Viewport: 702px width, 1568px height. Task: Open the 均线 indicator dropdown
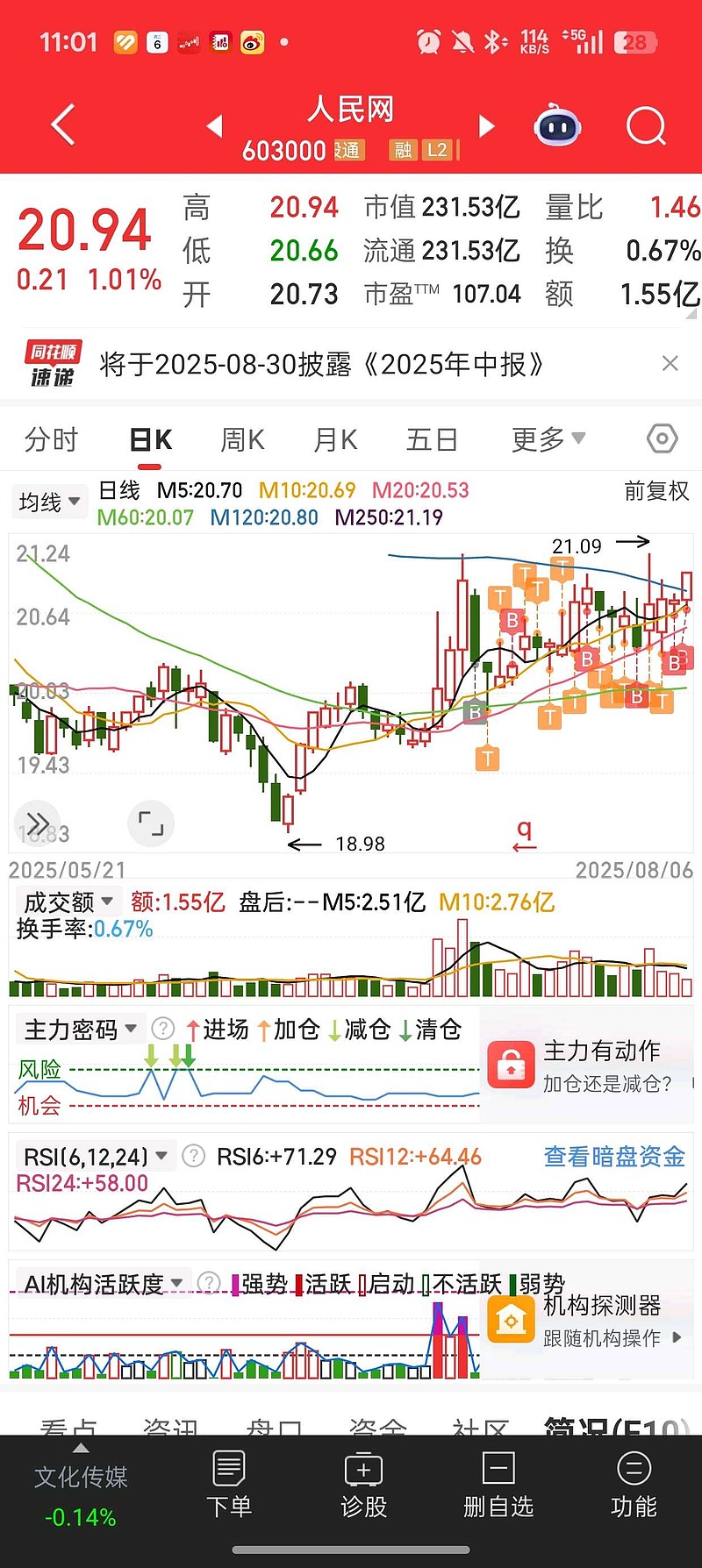[x=50, y=502]
